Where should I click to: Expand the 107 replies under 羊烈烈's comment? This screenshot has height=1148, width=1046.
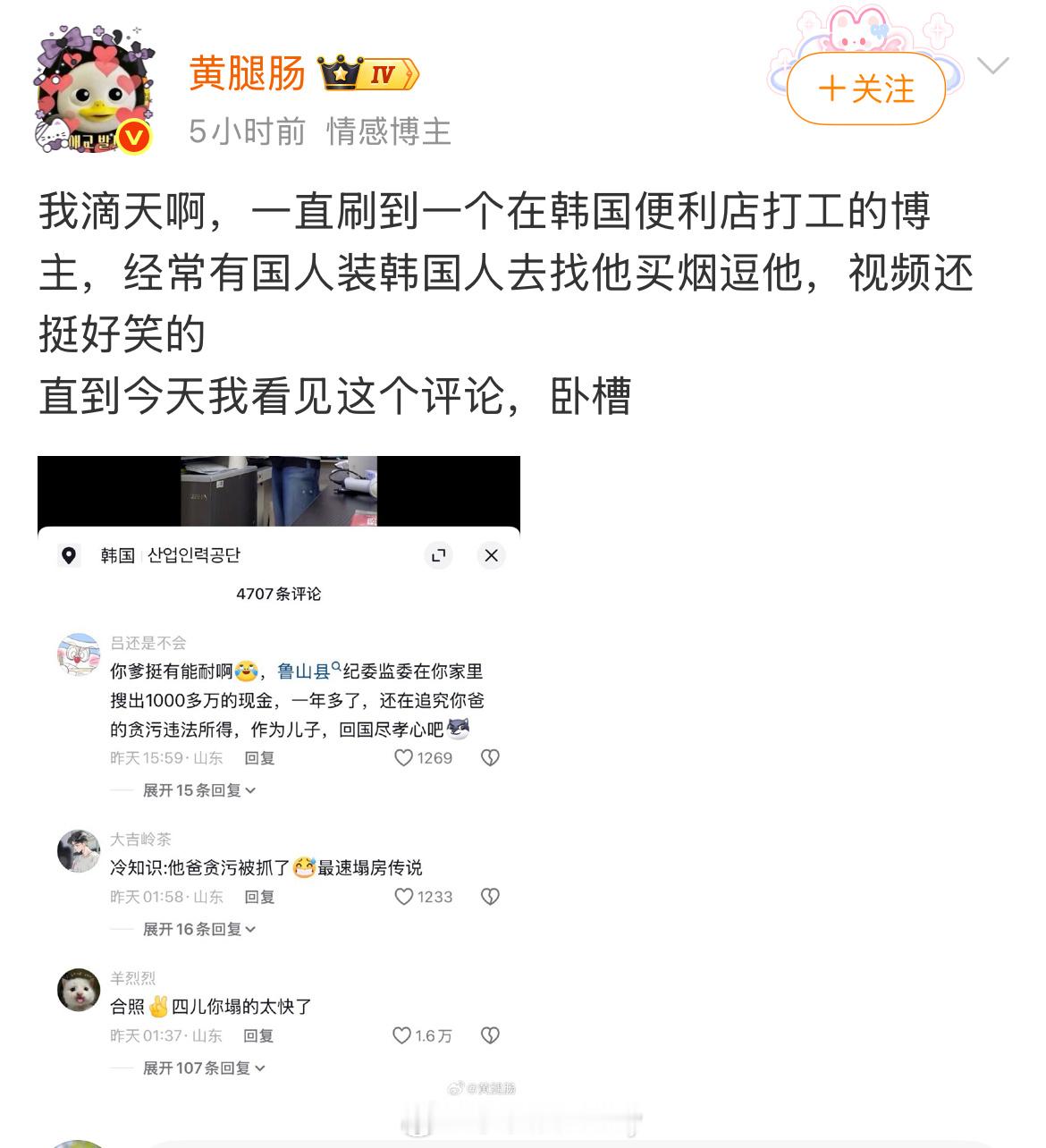click(198, 1068)
